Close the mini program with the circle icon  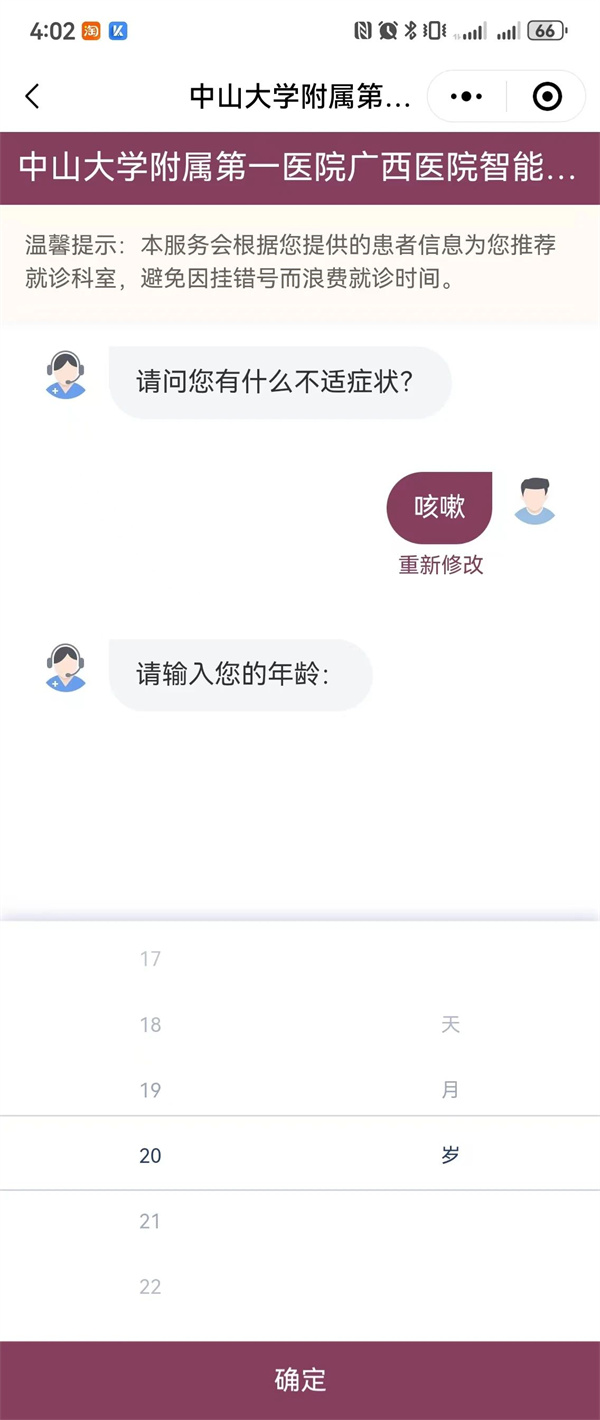point(547,96)
